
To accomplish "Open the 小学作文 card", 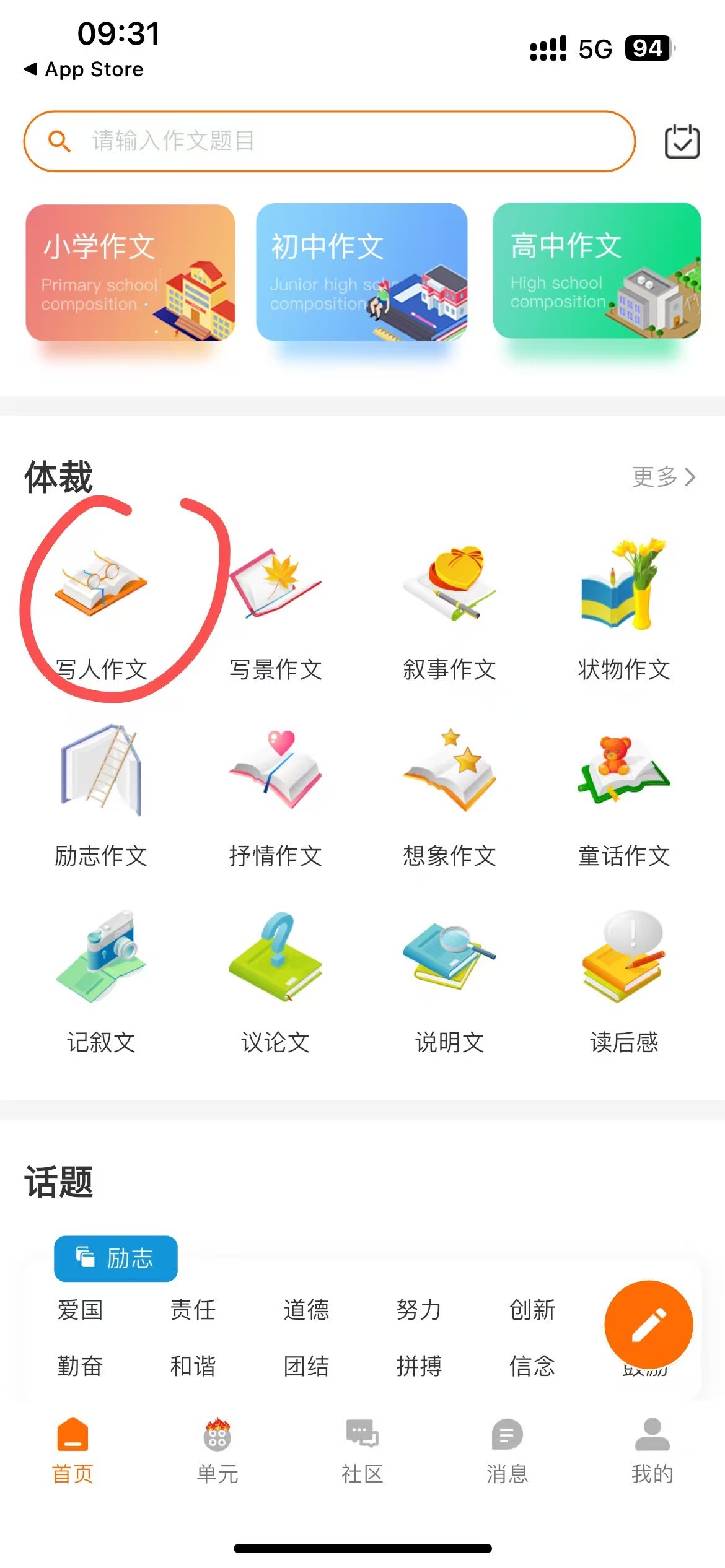I will pyautogui.click(x=130, y=272).
